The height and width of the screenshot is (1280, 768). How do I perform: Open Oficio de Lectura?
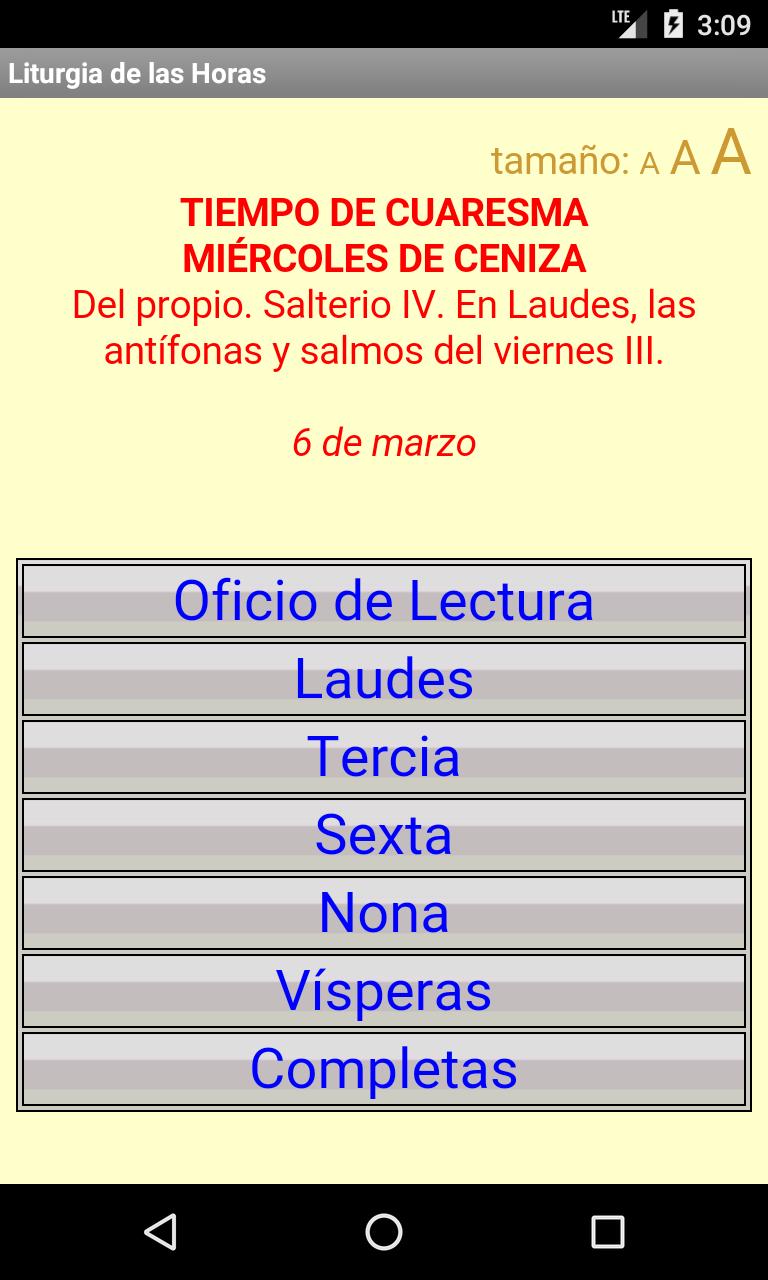384,601
